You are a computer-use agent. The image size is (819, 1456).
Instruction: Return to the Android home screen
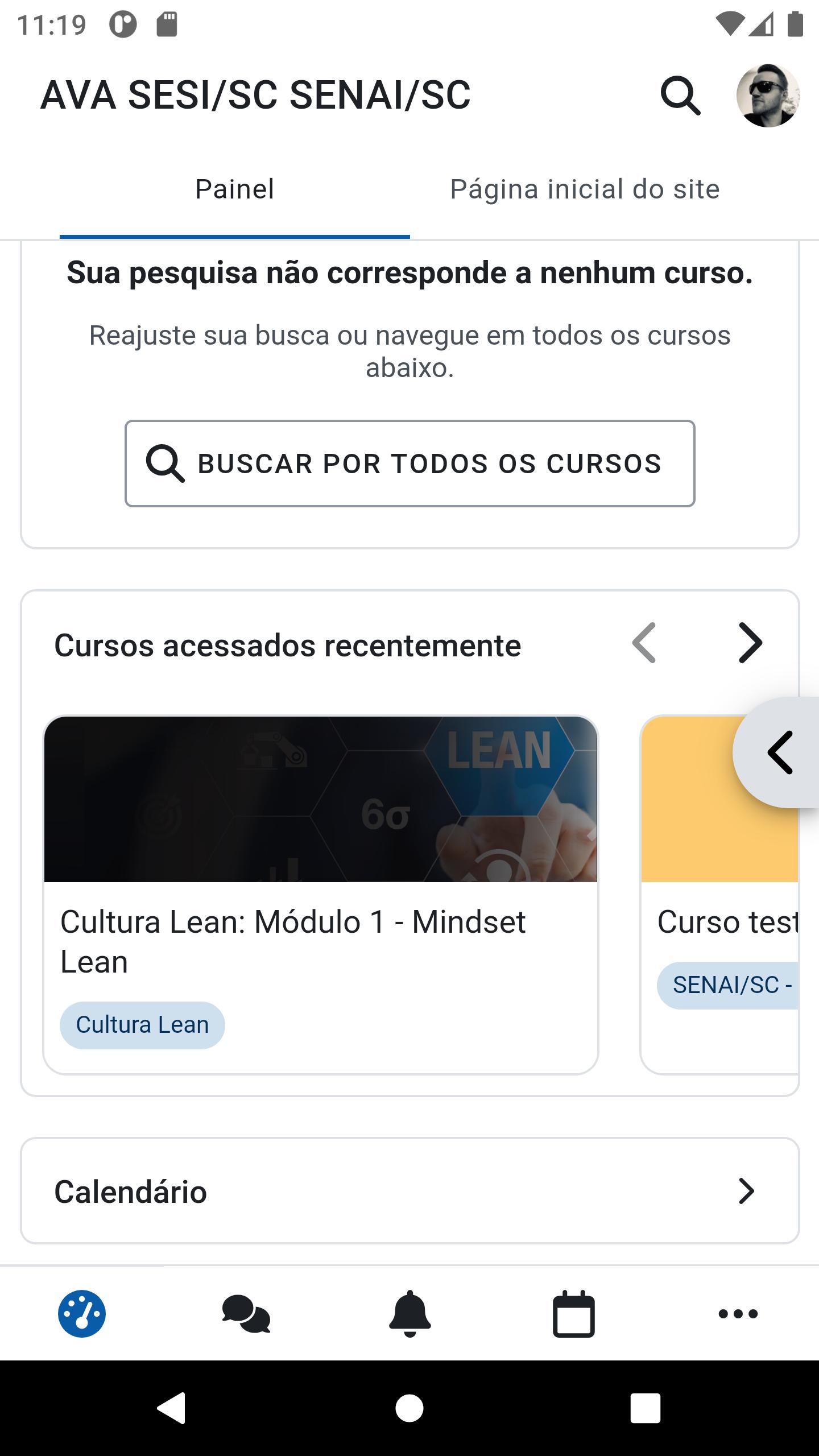409,1408
